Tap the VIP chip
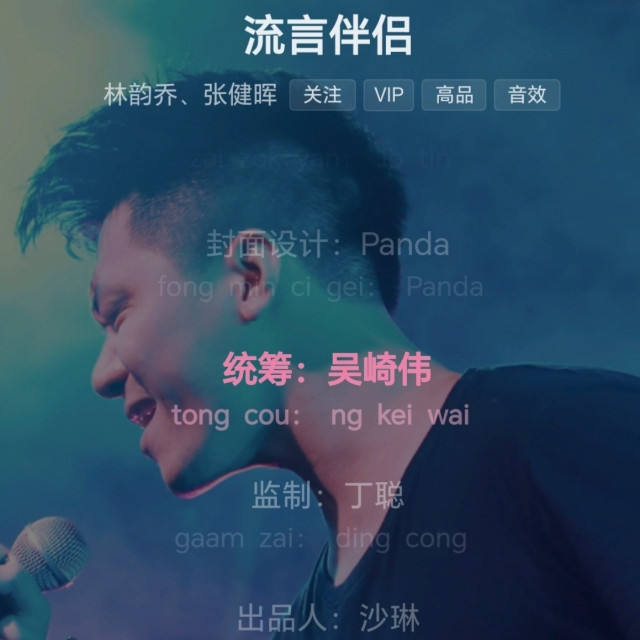Viewport: 640px width, 640px height. click(389, 95)
